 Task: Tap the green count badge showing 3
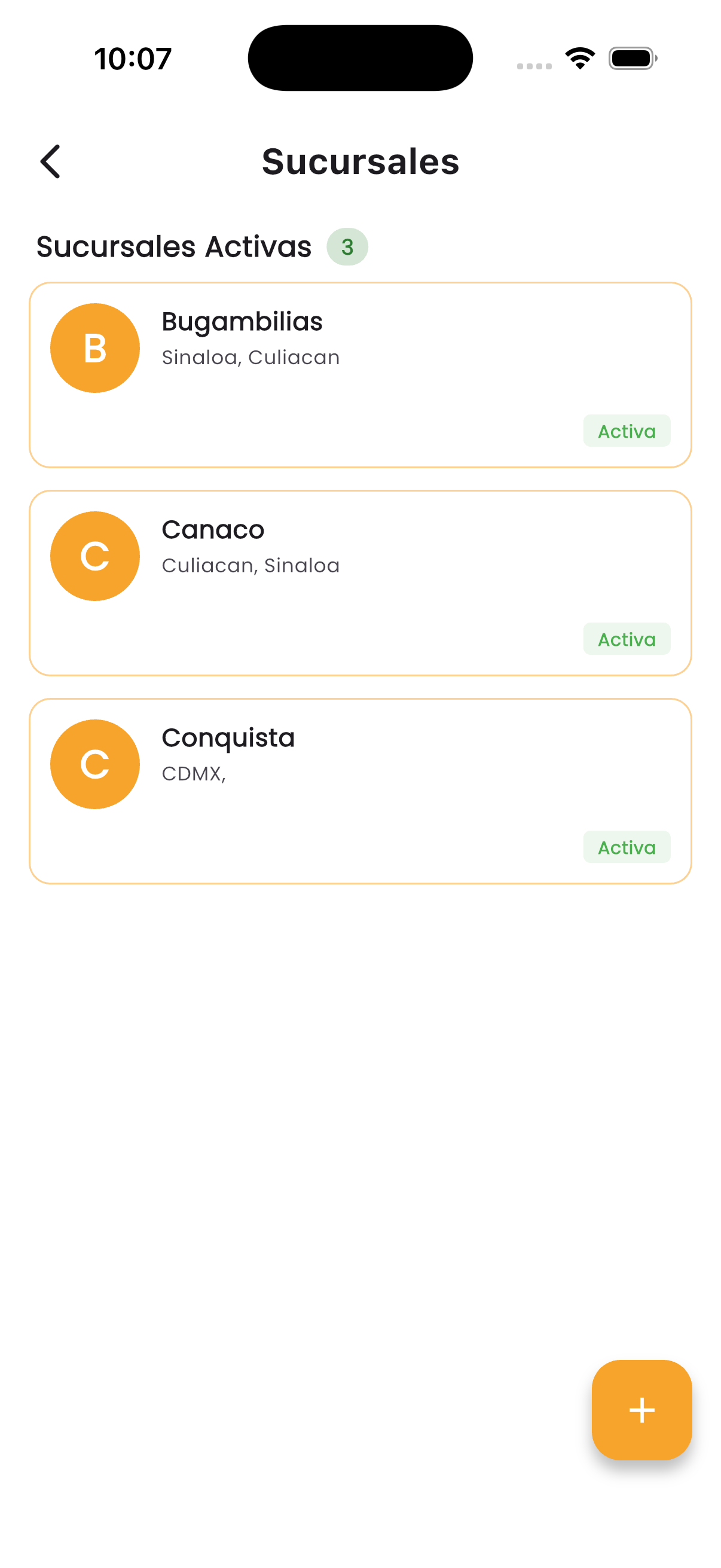pos(347,247)
